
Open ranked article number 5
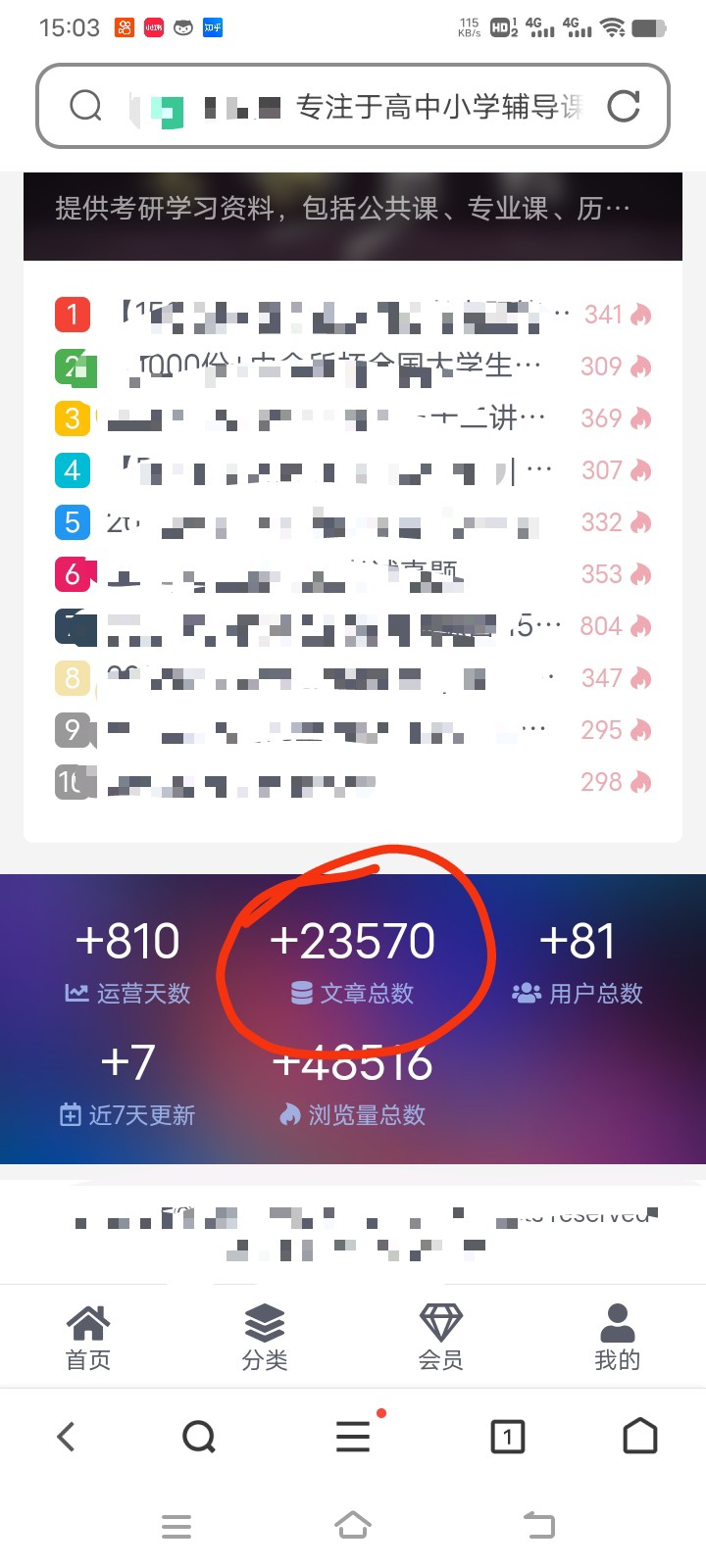point(333,522)
